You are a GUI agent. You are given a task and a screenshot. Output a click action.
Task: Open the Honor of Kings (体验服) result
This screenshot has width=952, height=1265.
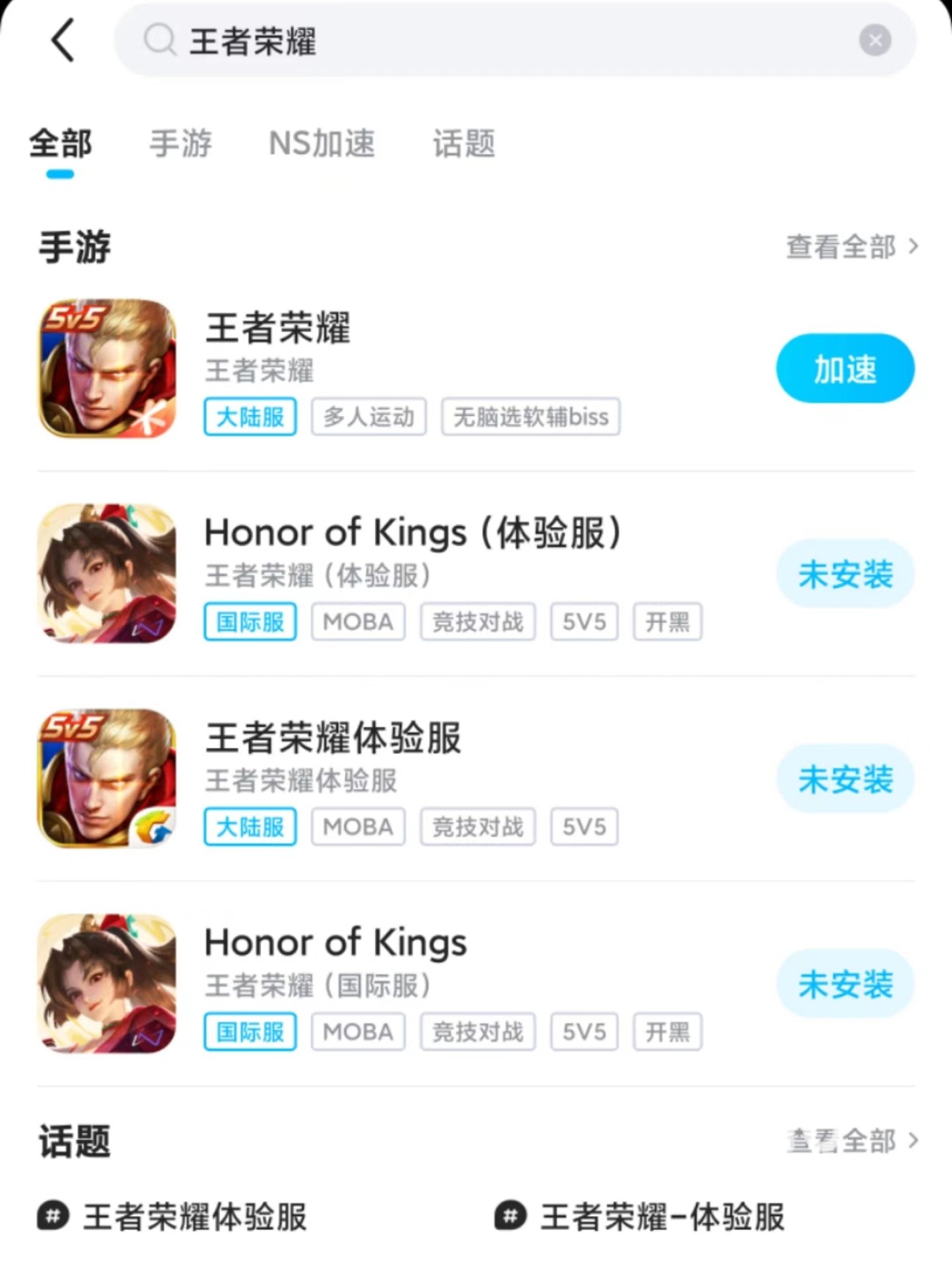pos(412,534)
